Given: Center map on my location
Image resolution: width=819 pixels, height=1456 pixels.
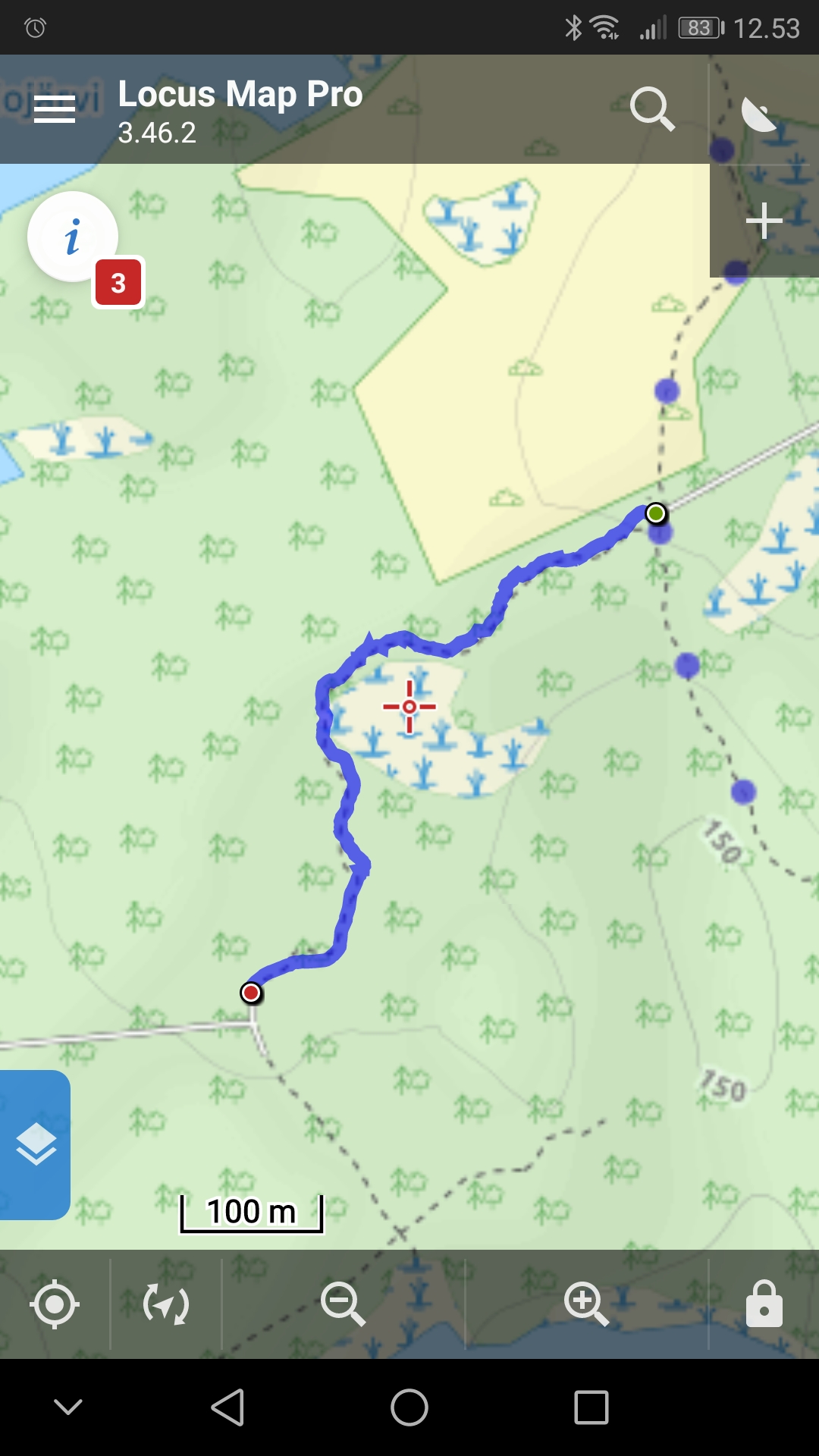Looking at the screenshot, I should coord(55,1304).
